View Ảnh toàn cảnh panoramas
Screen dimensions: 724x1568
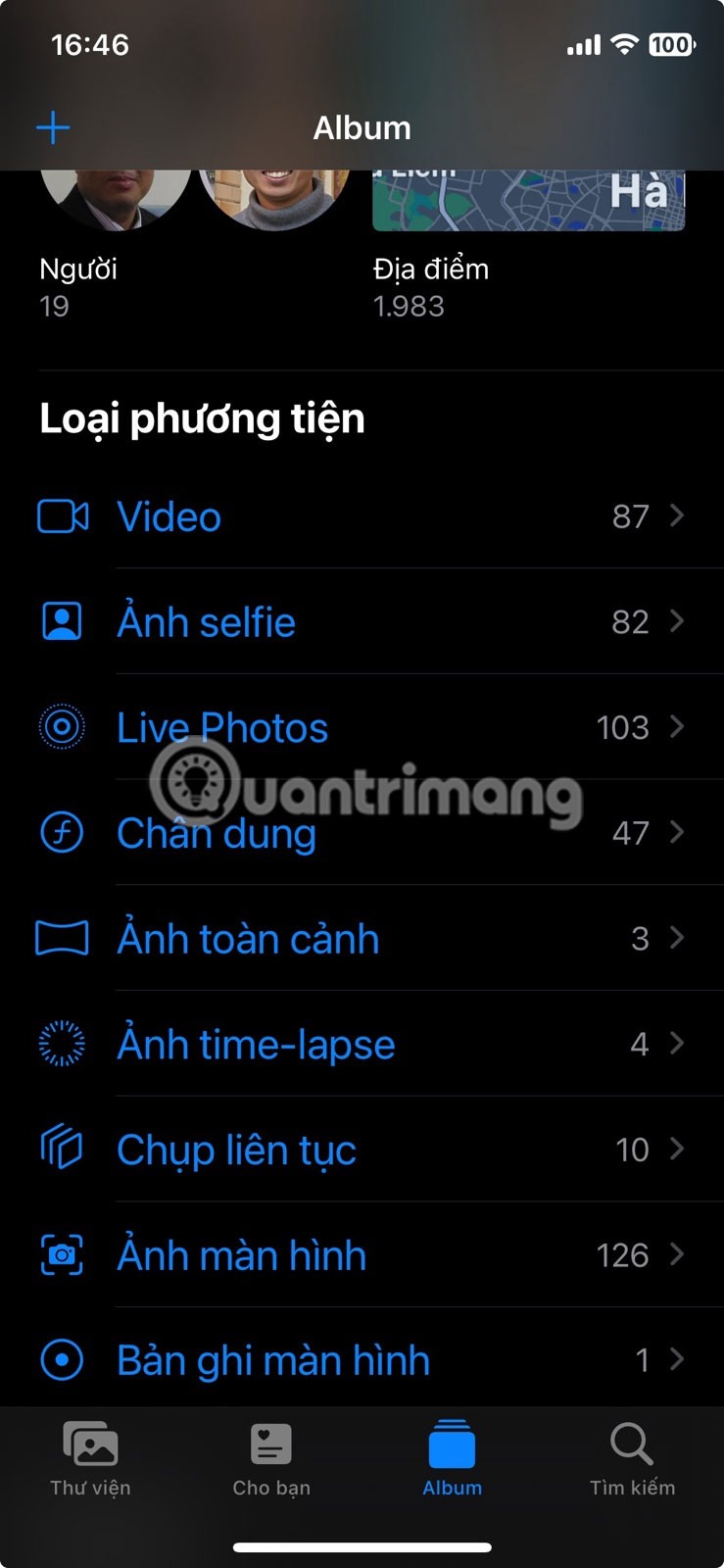(361, 939)
